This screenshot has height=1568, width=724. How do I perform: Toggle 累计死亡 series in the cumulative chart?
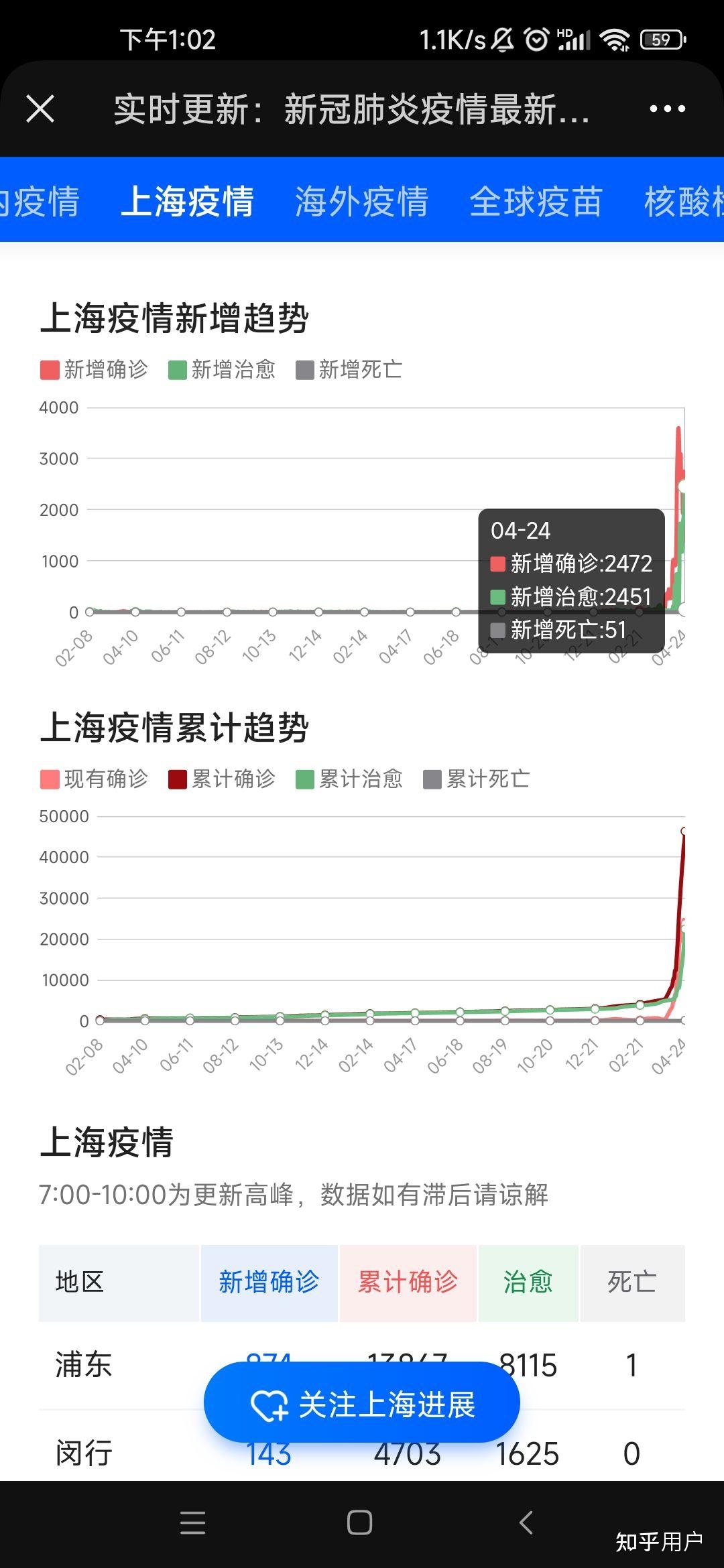[477, 779]
